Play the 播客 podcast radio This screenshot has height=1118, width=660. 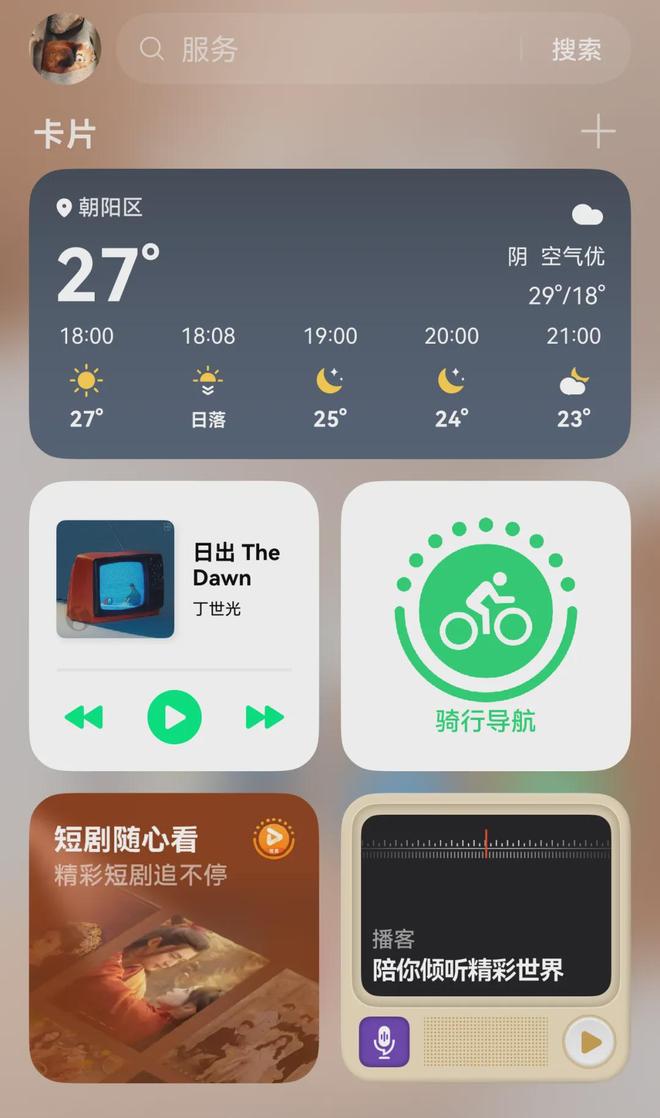(x=589, y=1042)
